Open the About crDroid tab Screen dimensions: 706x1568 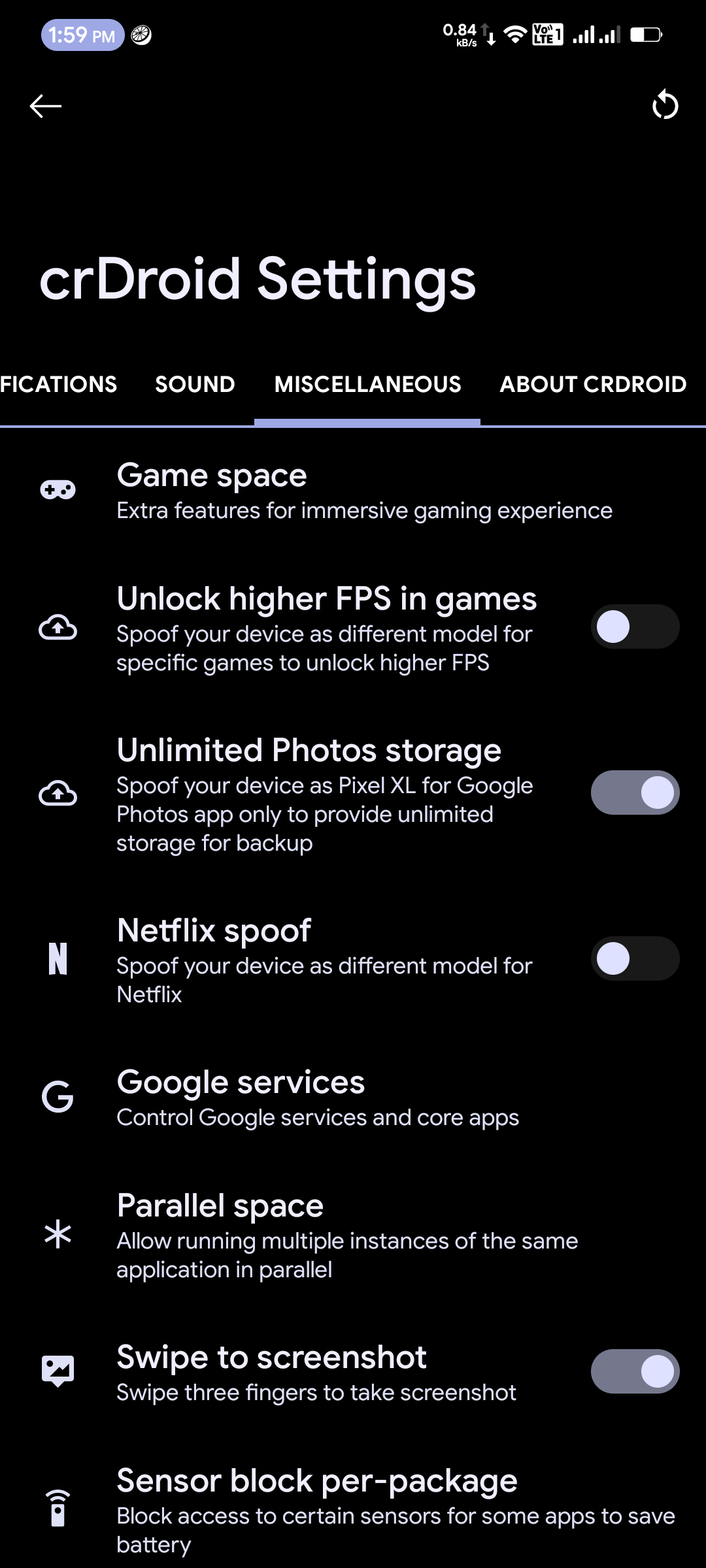[x=593, y=384]
